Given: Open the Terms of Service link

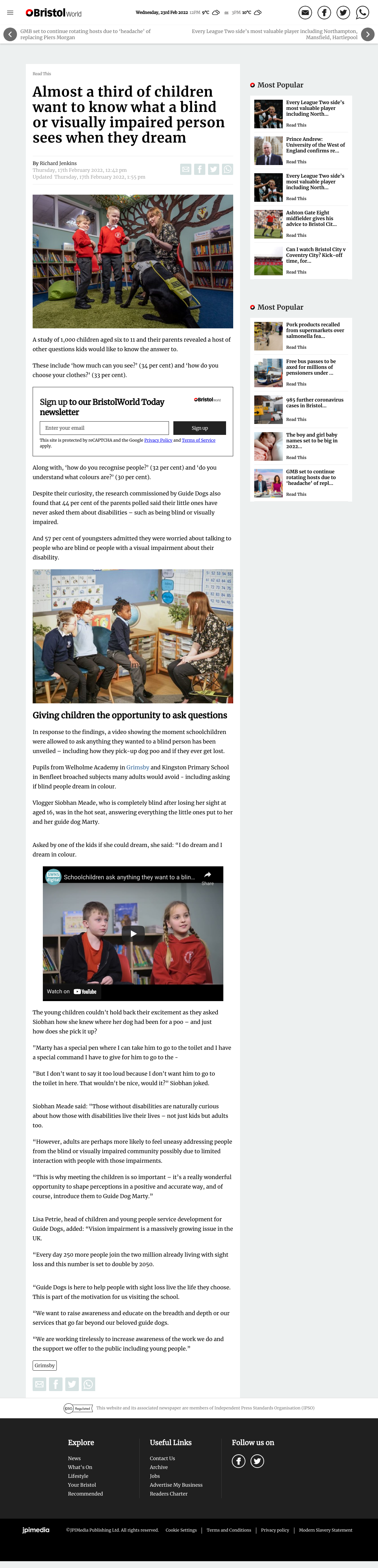Looking at the screenshot, I should click(198, 440).
